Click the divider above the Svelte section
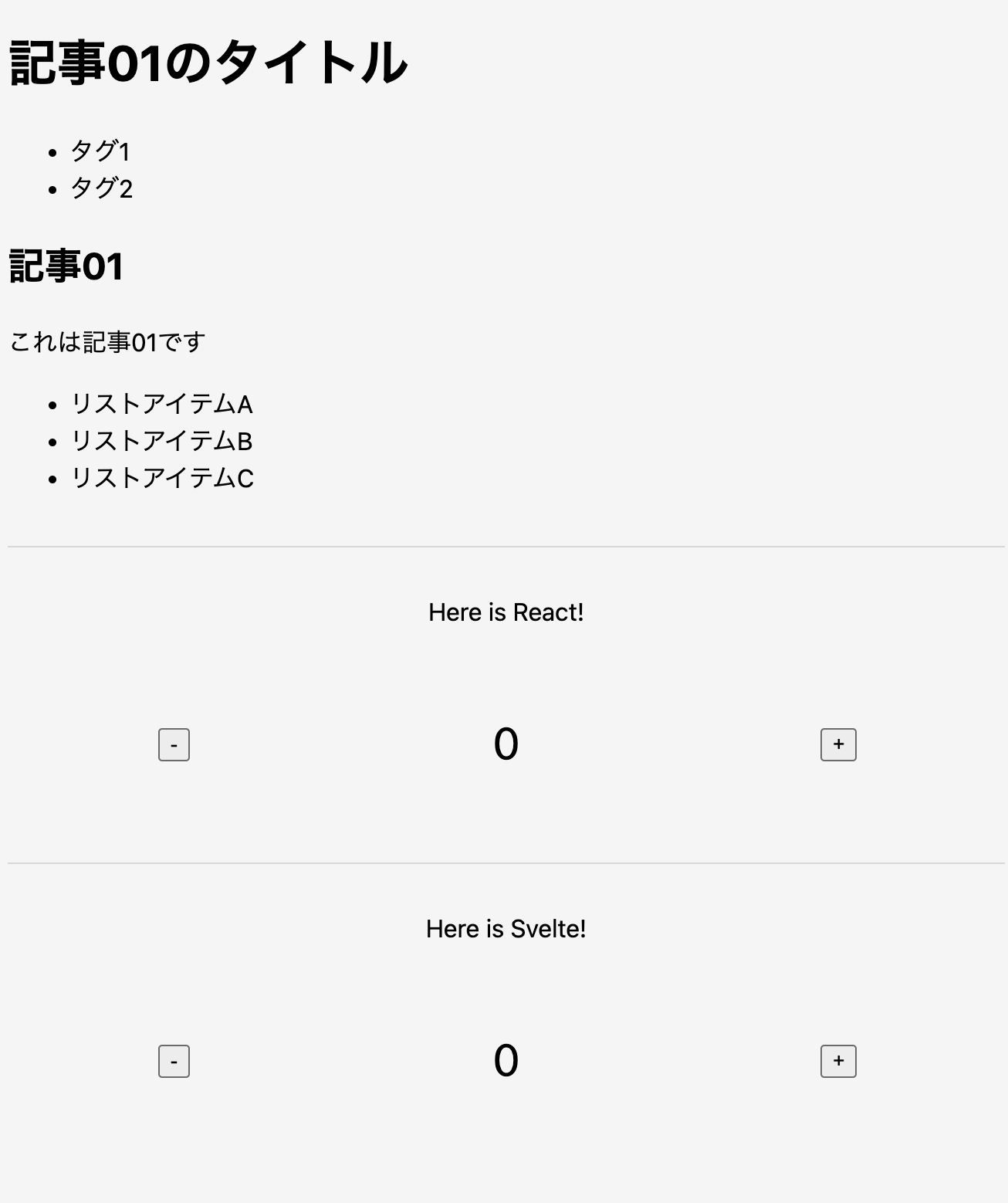 504,862
